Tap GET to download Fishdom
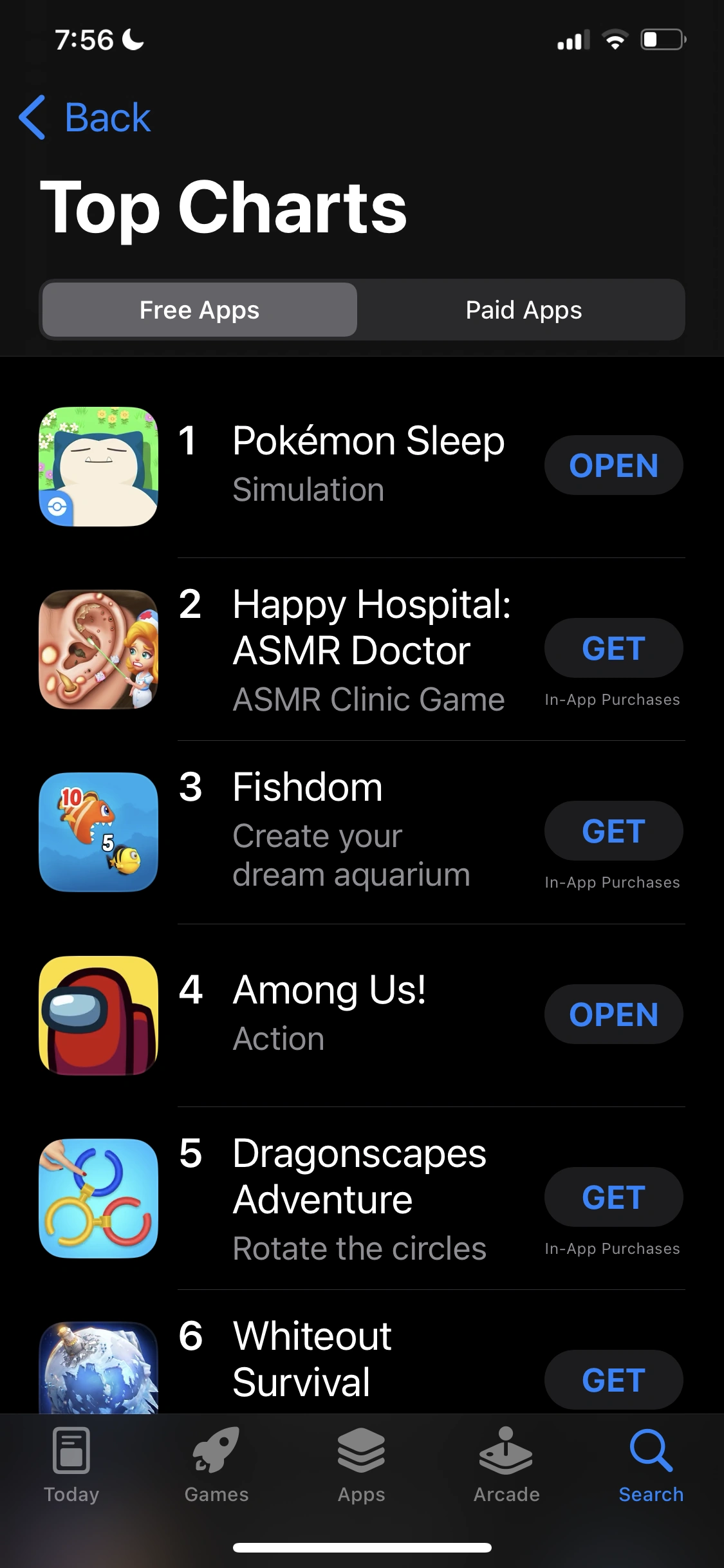The width and height of the screenshot is (724, 1568). coord(613,831)
